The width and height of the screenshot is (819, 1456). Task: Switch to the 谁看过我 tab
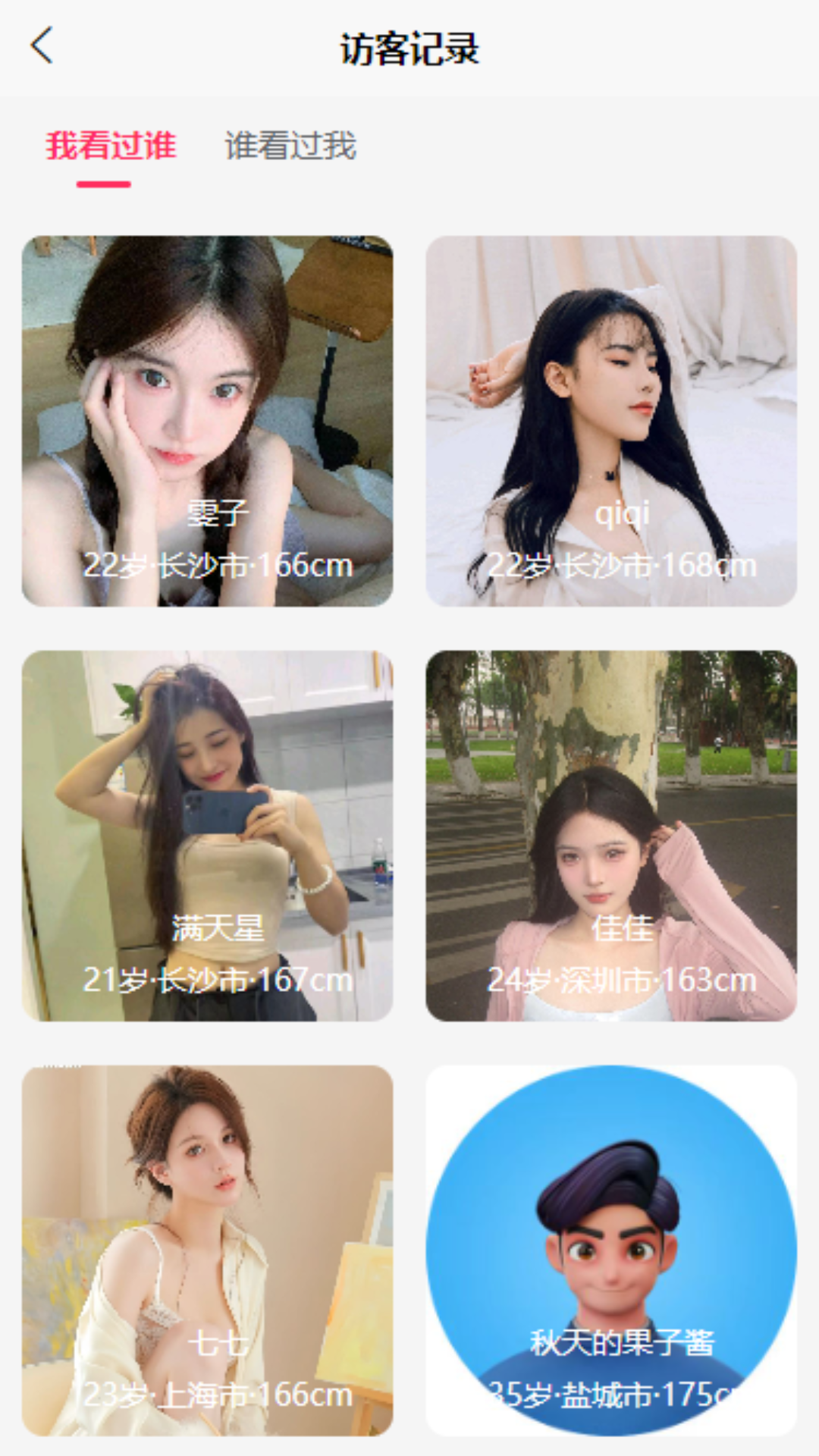pos(290,146)
